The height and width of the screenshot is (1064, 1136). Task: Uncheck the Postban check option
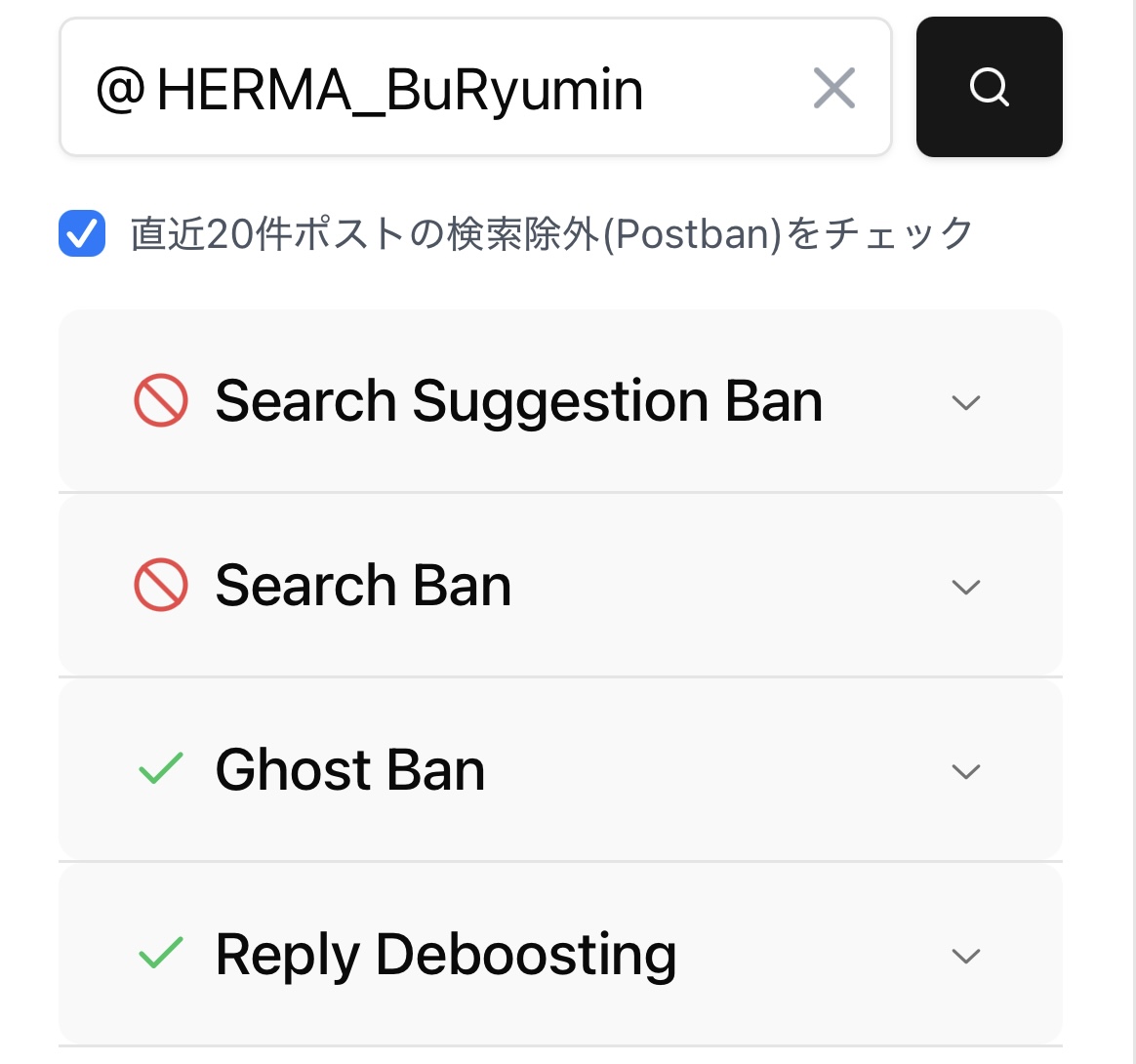tap(82, 234)
